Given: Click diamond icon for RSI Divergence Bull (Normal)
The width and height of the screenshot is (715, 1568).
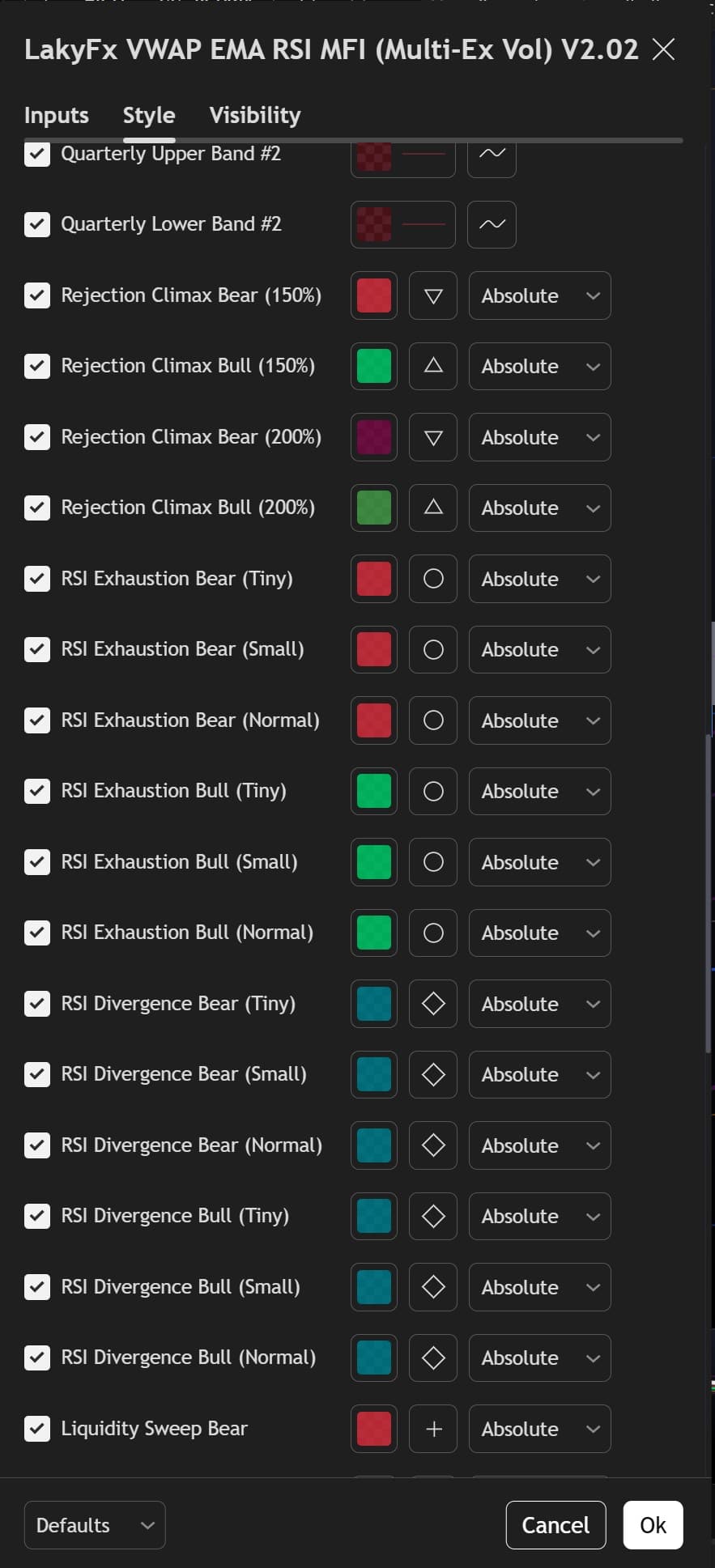Looking at the screenshot, I should pyautogui.click(x=432, y=1358).
